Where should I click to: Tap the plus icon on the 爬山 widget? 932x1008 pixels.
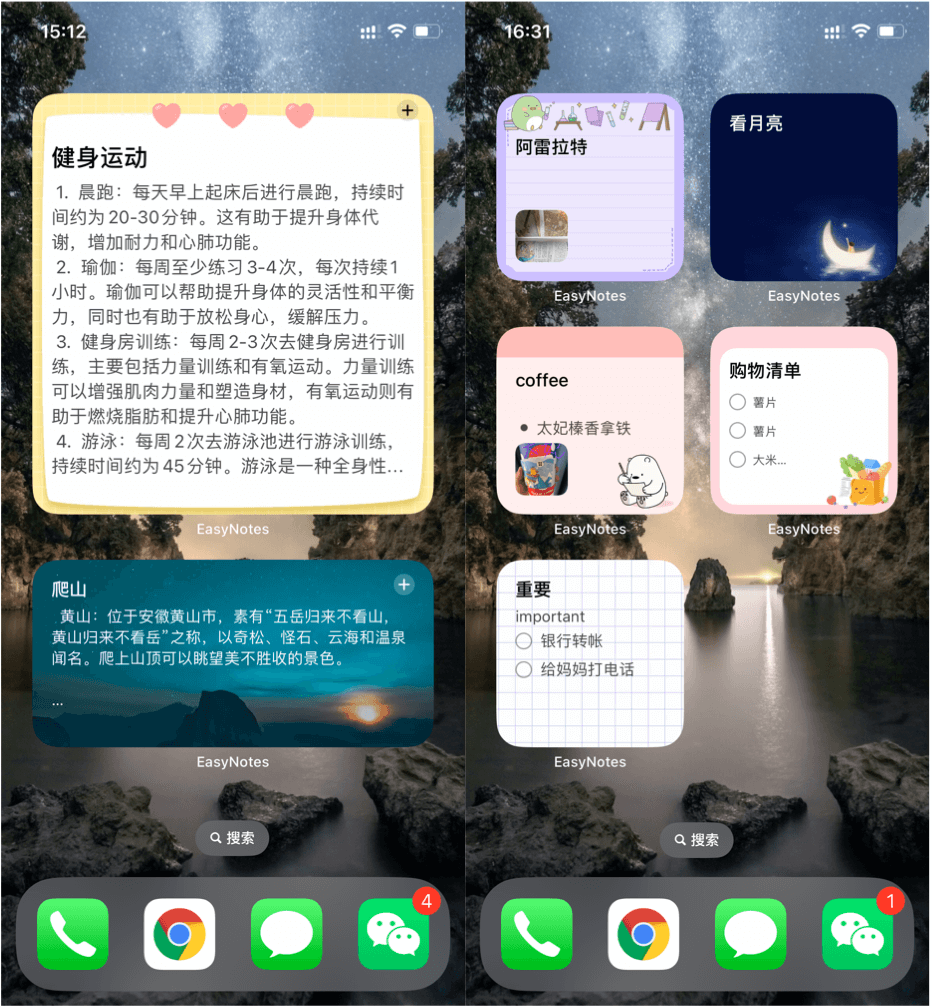click(x=404, y=584)
